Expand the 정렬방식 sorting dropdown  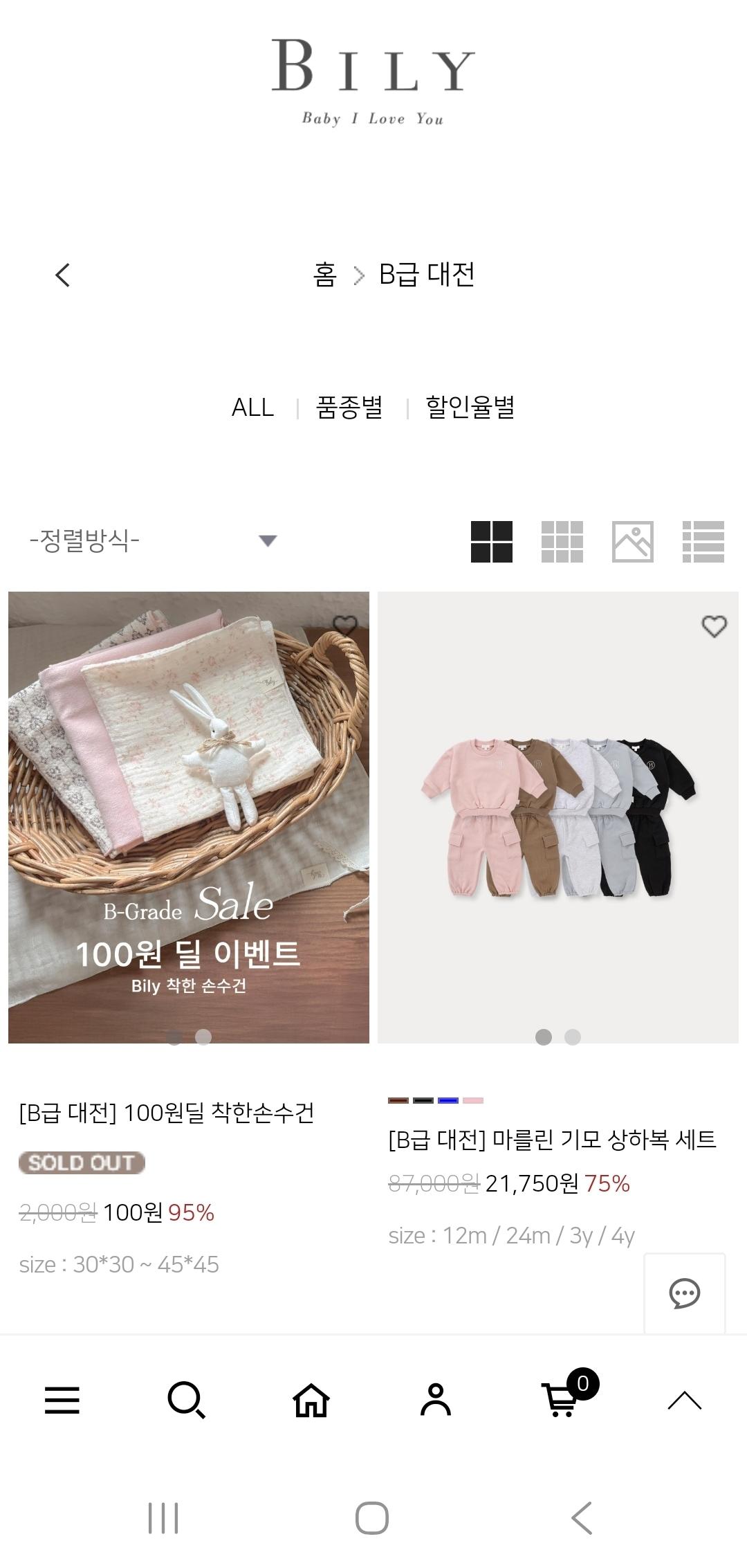[x=154, y=540]
